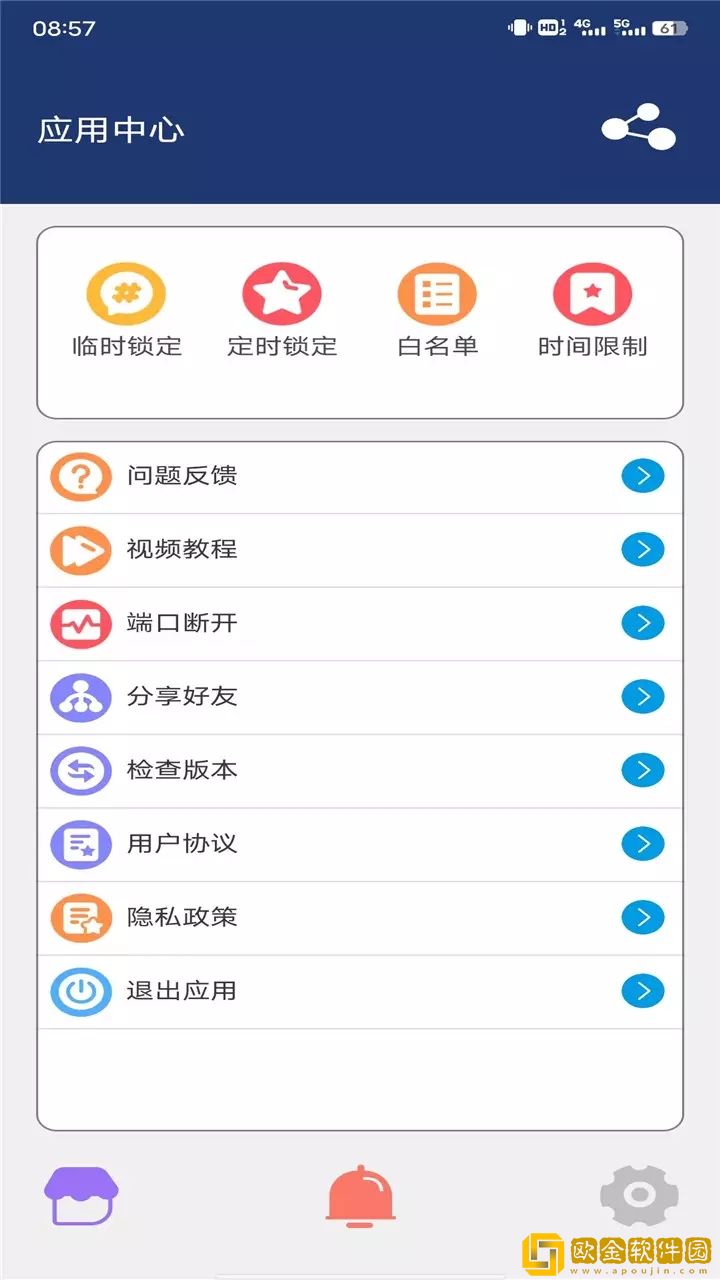720x1280 pixels.
Task: Expand the 隐私政策 privacy policy chevron
Action: pyautogui.click(x=643, y=917)
